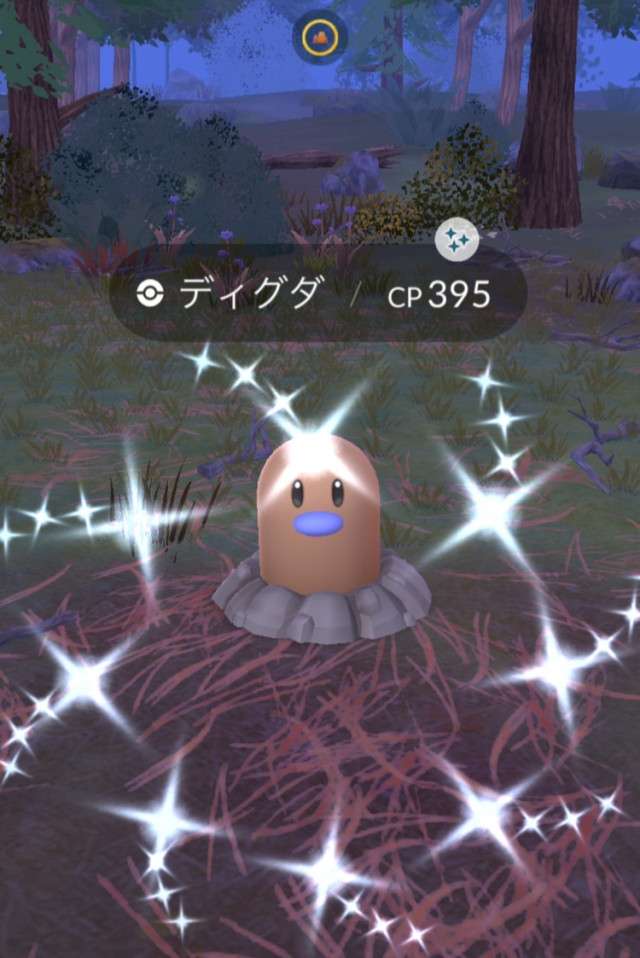Tap the orange circular indicator icon at the top
Viewport: 640px width, 958px height.
tap(320, 37)
